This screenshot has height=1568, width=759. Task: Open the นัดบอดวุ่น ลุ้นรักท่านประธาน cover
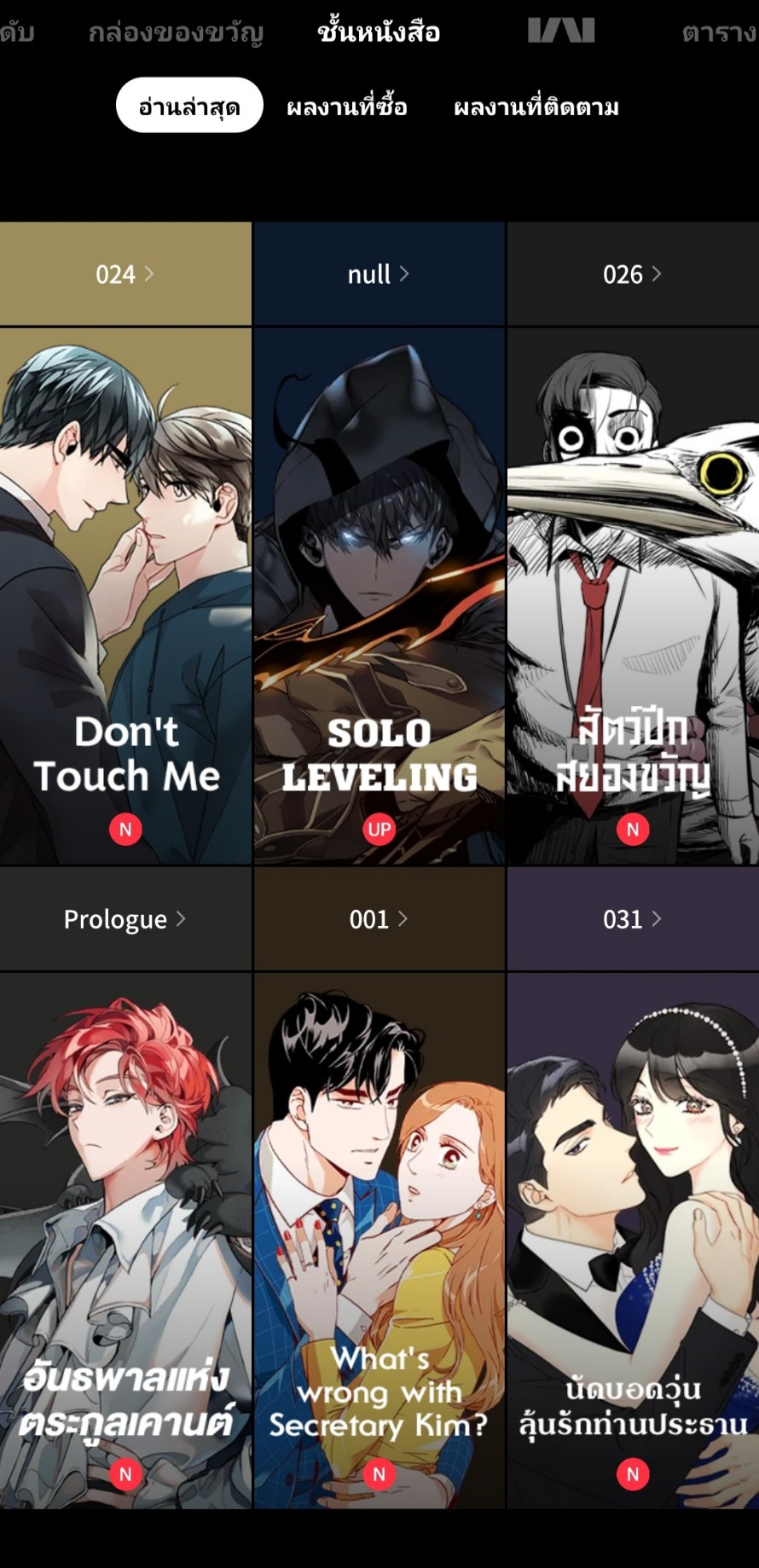[632, 1241]
